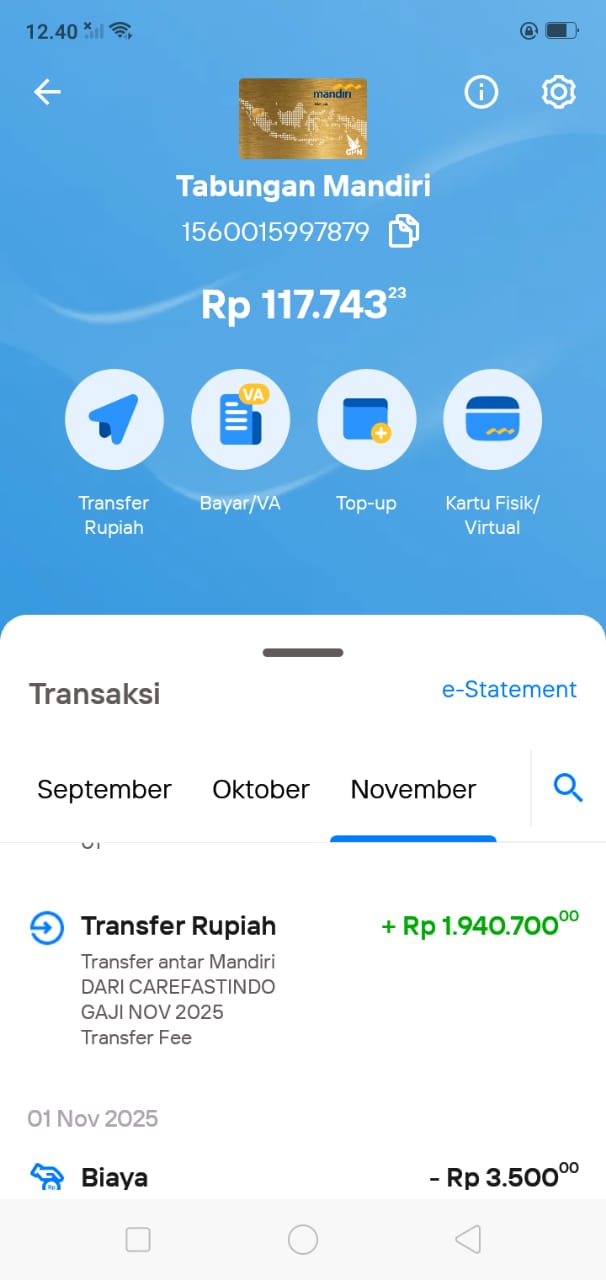Open the account info icon
606x1280 pixels.
[x=481, y=92]
